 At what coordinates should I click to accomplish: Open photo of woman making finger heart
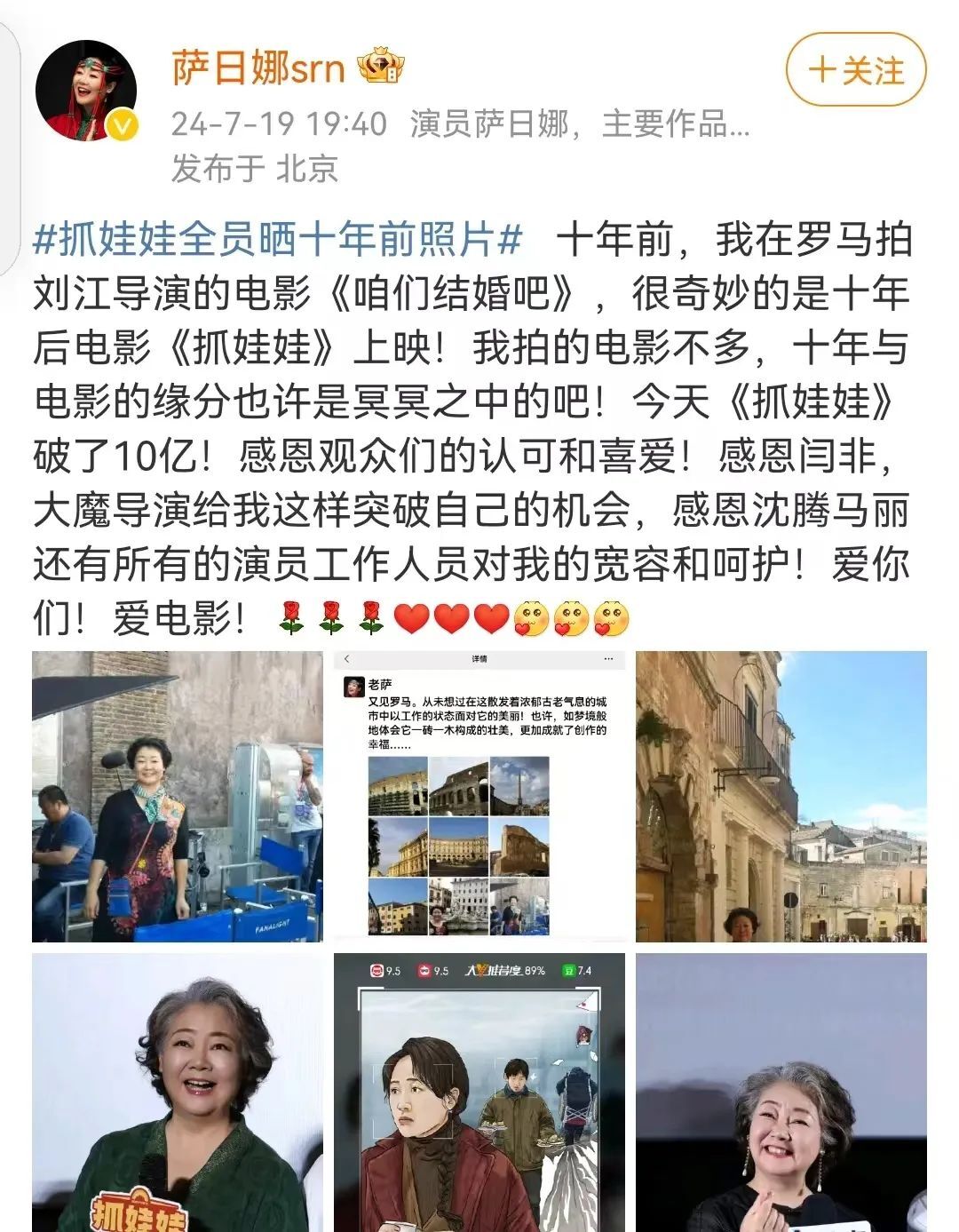click(781, 1093)
